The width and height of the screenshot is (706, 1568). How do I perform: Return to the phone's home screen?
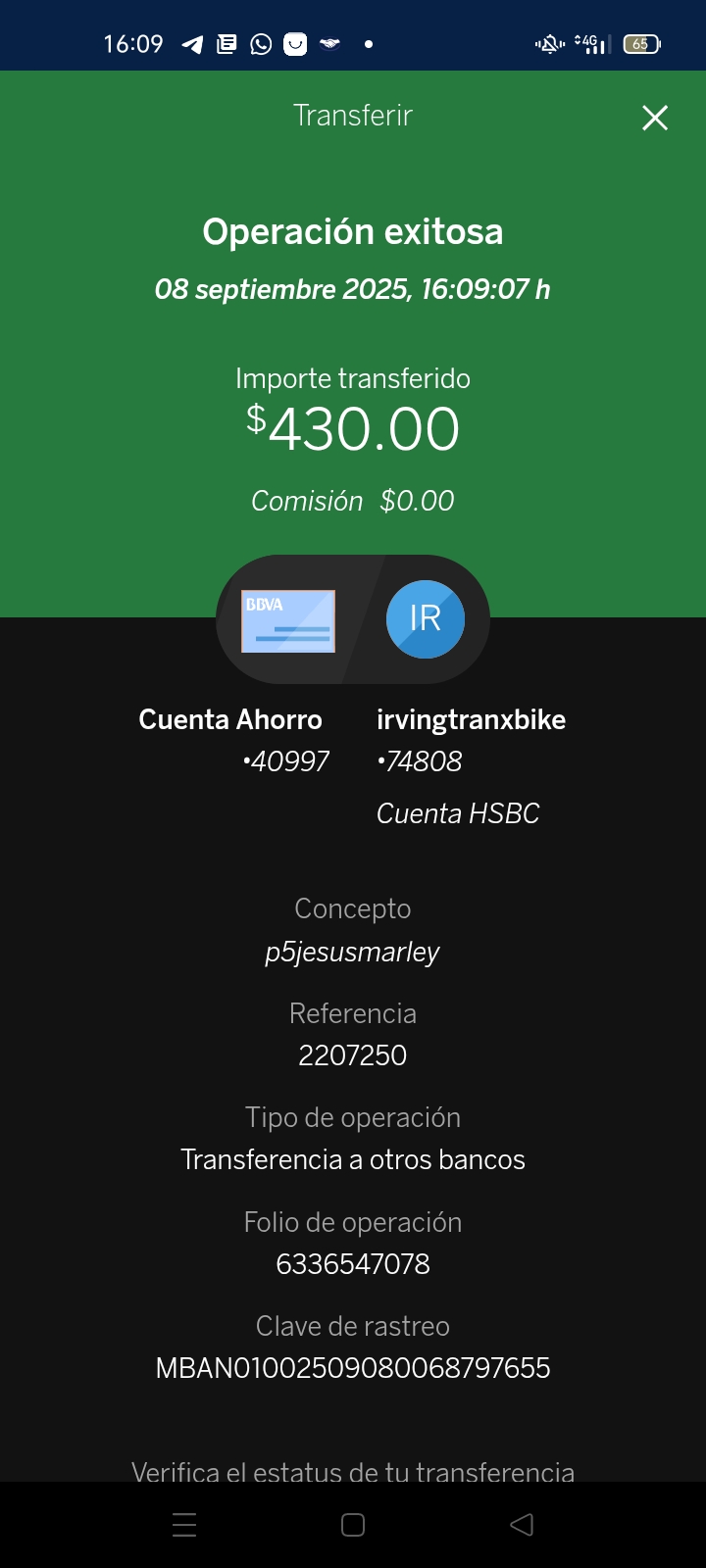pos(353,1525)
